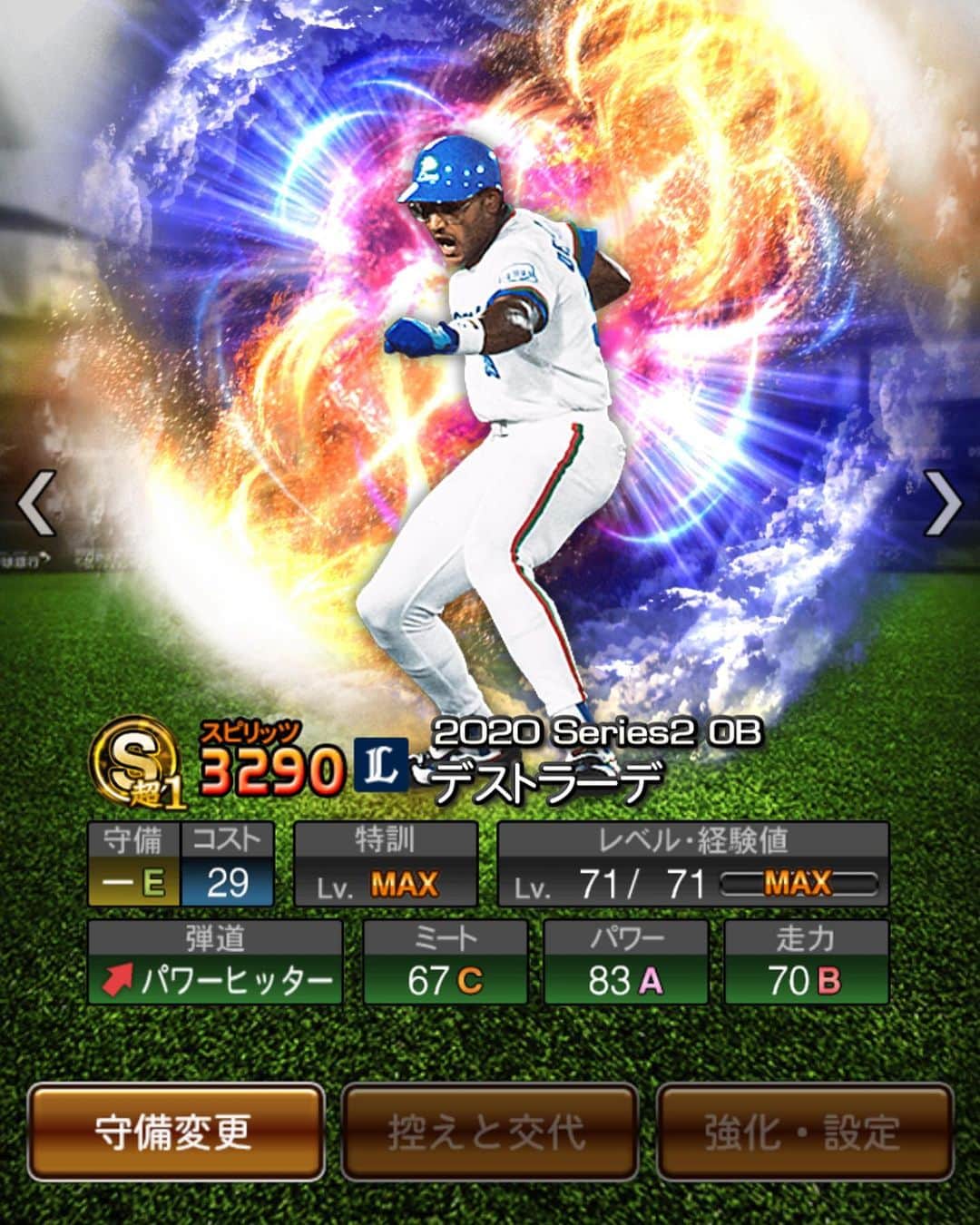Tap the 守備変更 button

[175, 1132]
